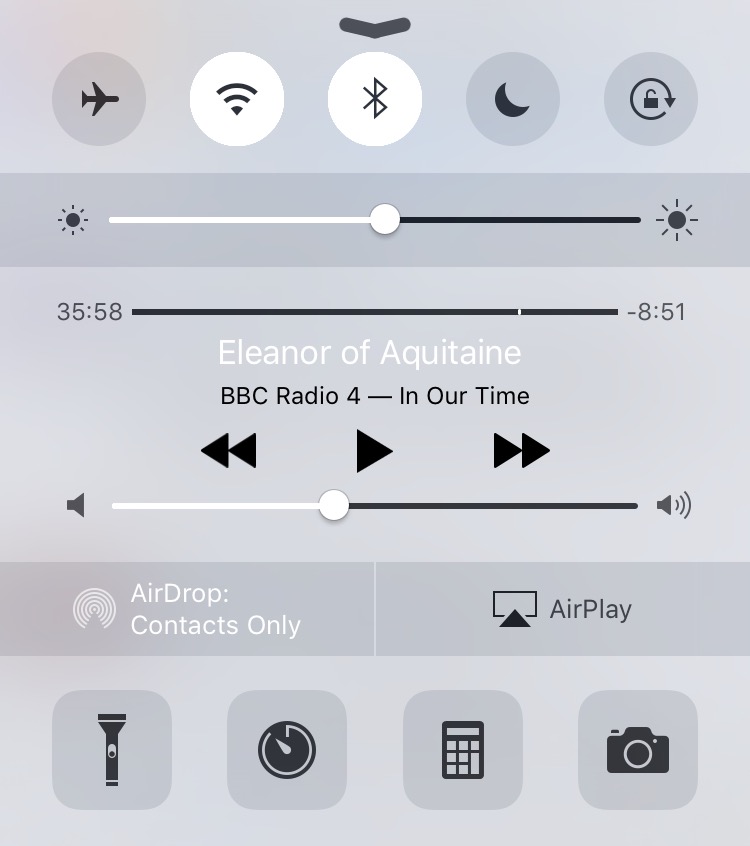Viewport: 750px width, 846px height.
Task: Fast-forward the In Our Time episode
Action: coord(522,451)
